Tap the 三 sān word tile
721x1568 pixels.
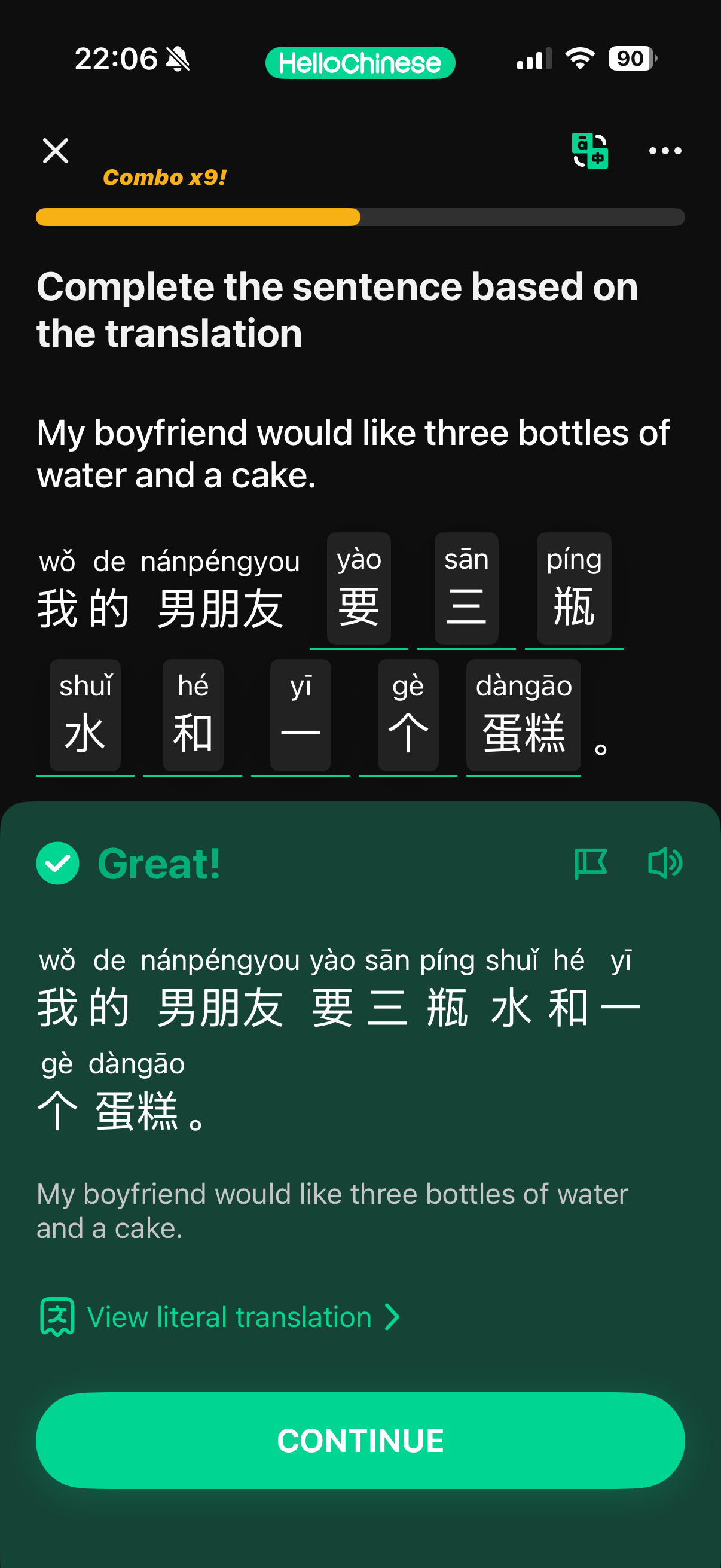(x=466, y=588)
